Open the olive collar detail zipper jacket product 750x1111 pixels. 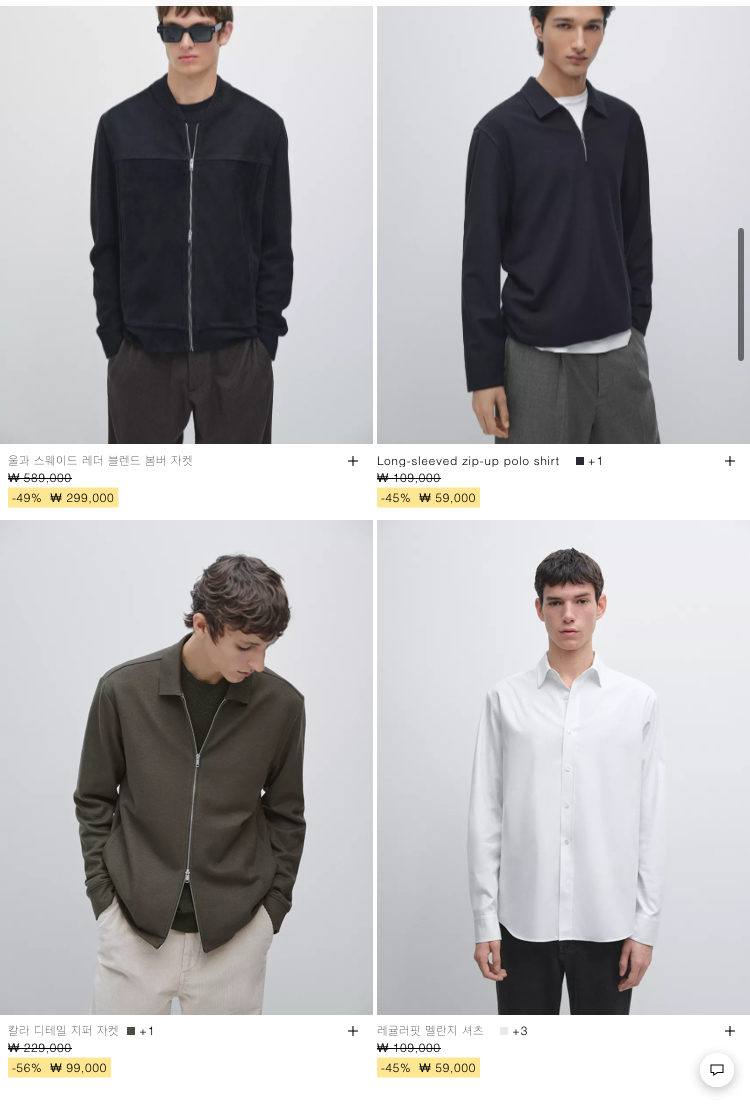[x=186, y=767]
